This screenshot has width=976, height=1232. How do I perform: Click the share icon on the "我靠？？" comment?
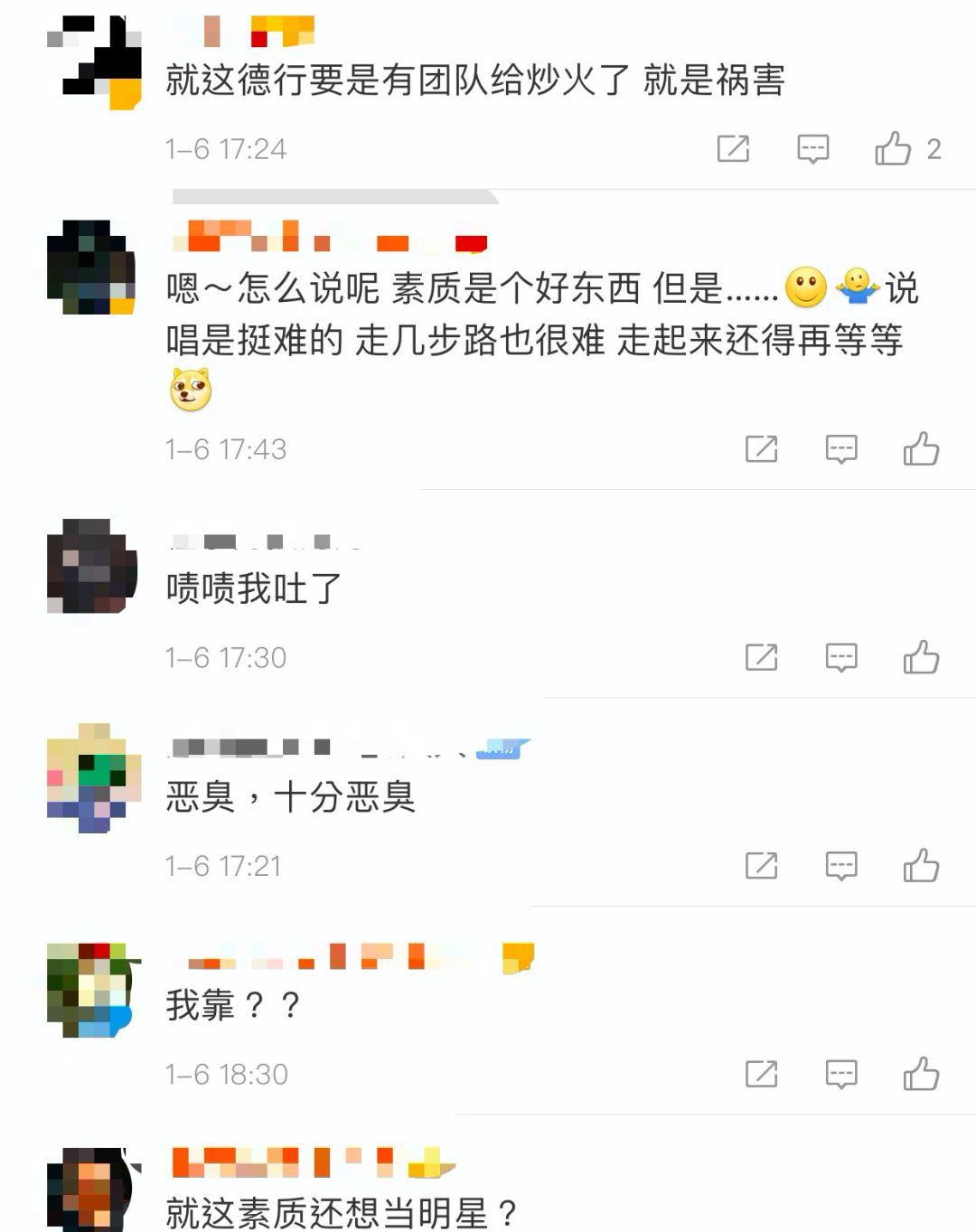(x=760, y=1075)
